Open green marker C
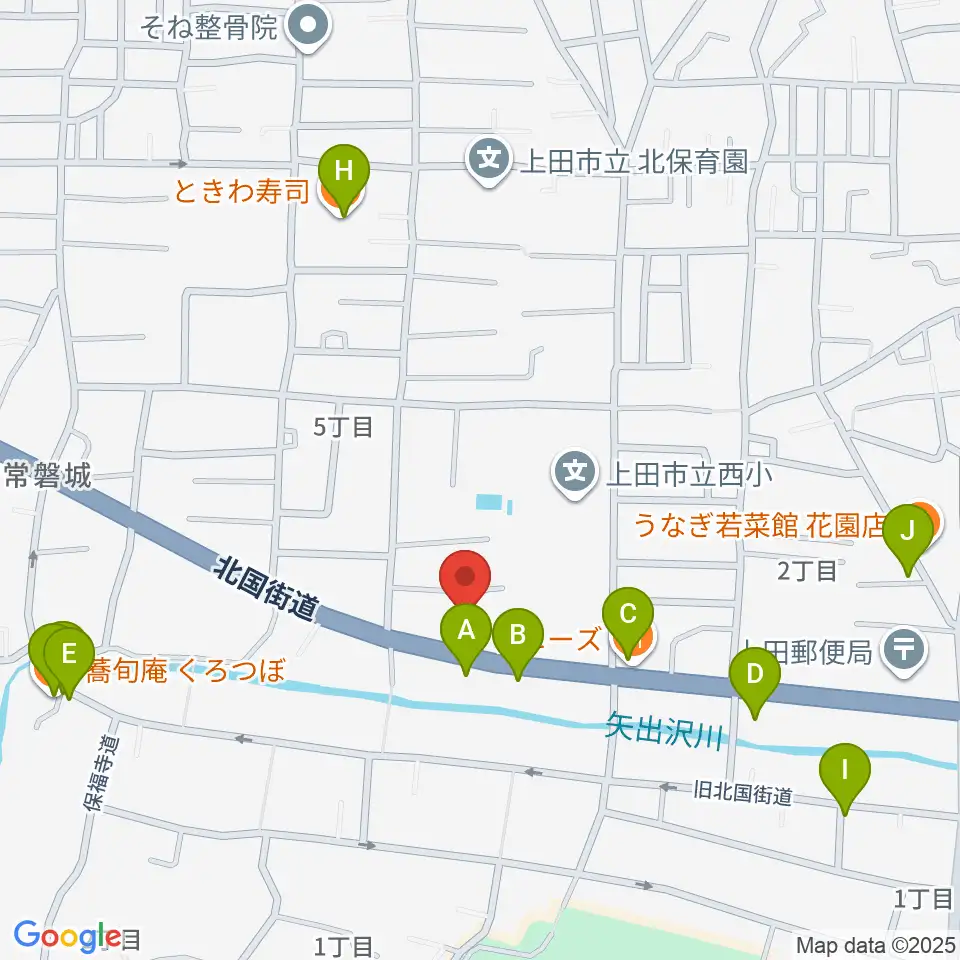 coord(628,622)
